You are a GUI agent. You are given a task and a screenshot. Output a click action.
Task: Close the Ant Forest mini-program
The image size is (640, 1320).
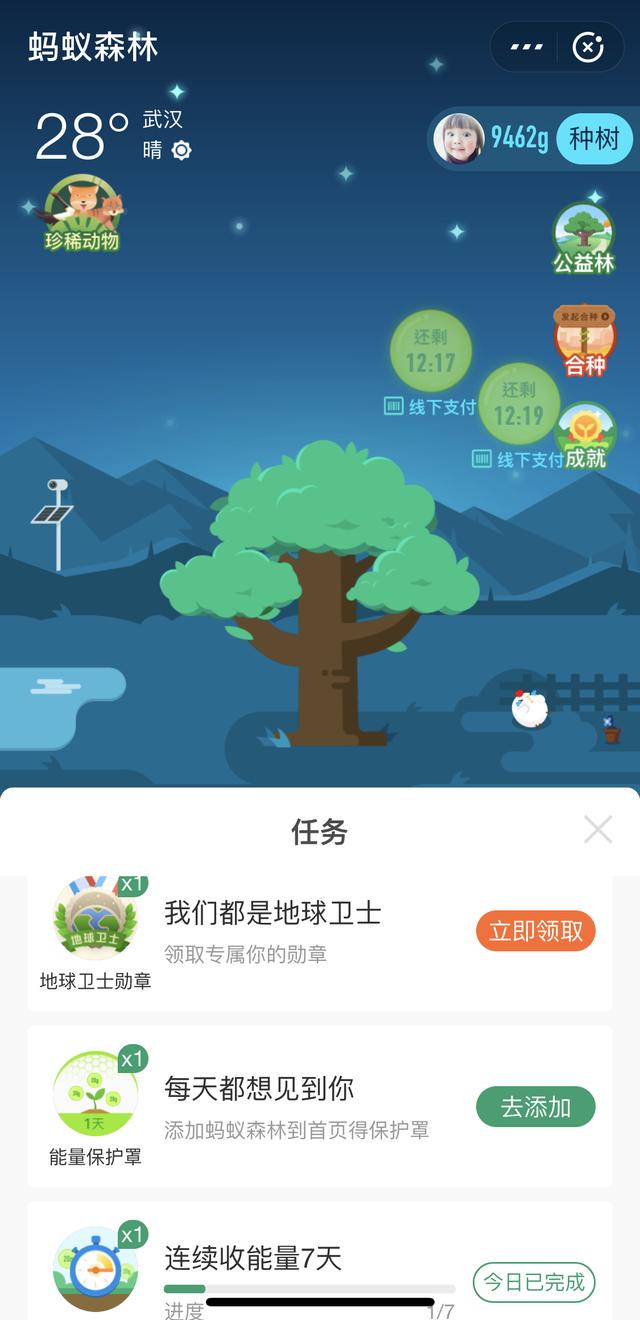tap(588, 47)
